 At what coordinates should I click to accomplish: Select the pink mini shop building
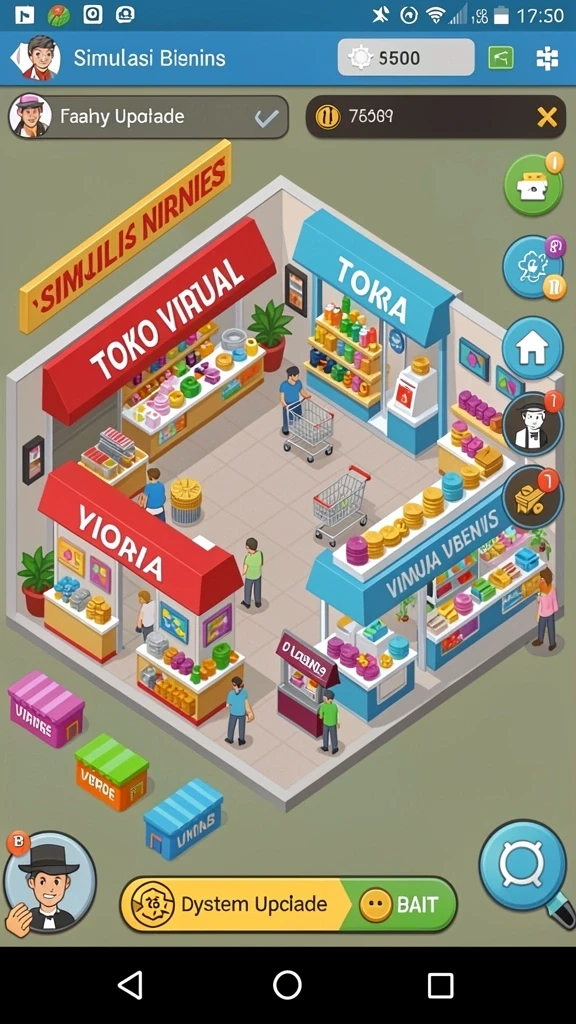click(x=46, y=709)
